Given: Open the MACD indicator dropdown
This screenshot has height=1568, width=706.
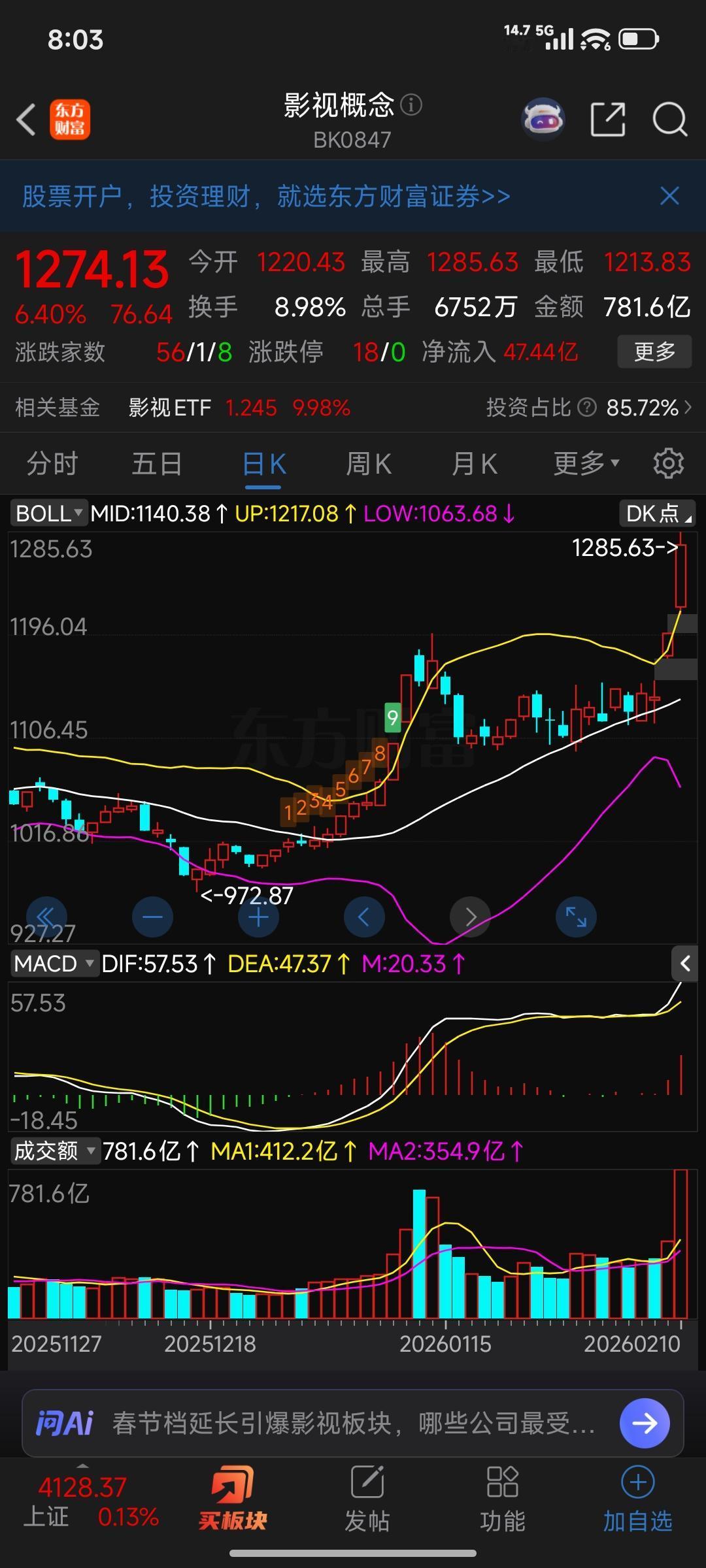Looking at the screenshot, I should 55,963.
